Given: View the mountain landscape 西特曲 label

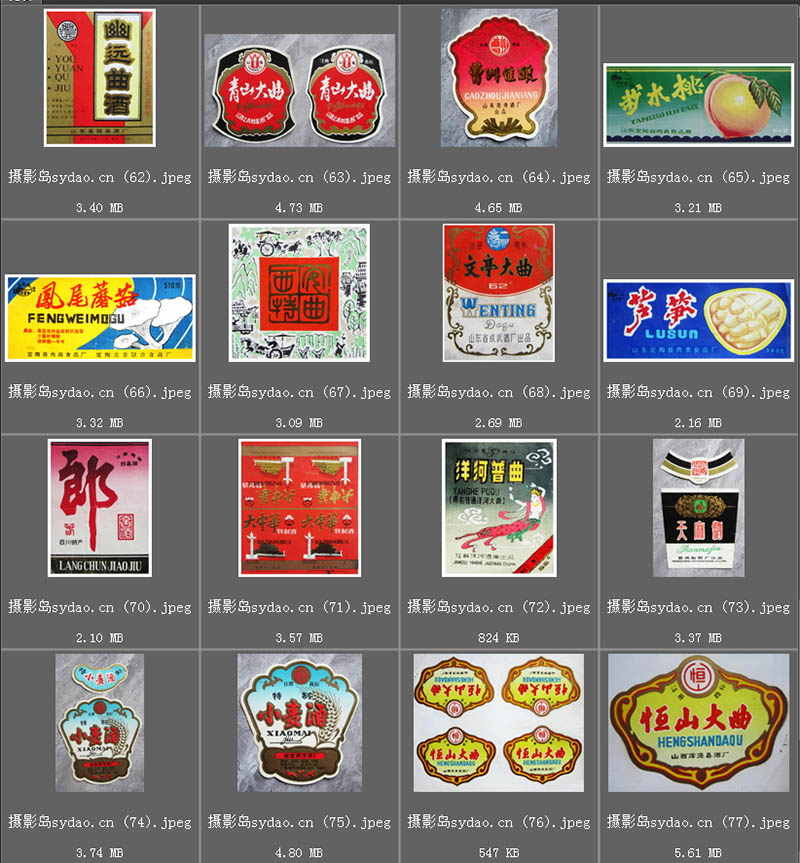Looking at the screenshot, I should point(299,292).
